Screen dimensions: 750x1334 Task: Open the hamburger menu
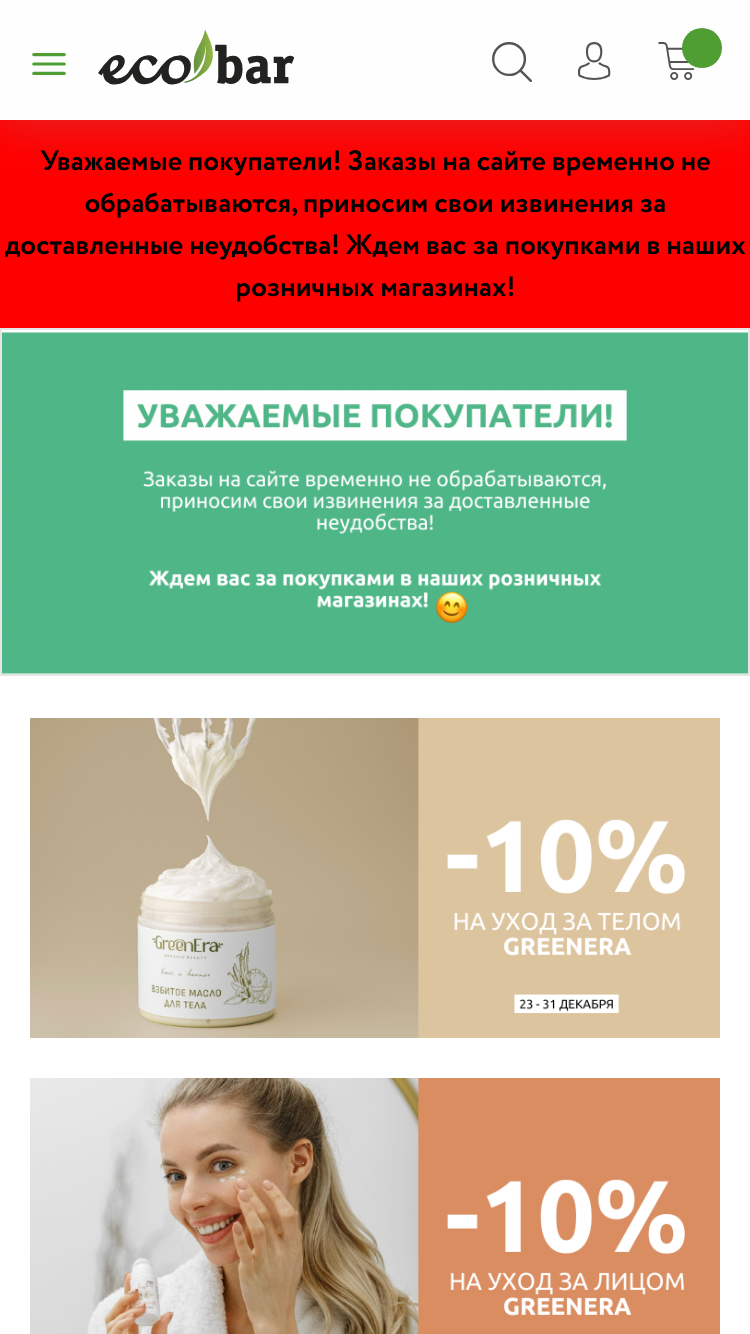pyautogui.click(x=49, y=64)
